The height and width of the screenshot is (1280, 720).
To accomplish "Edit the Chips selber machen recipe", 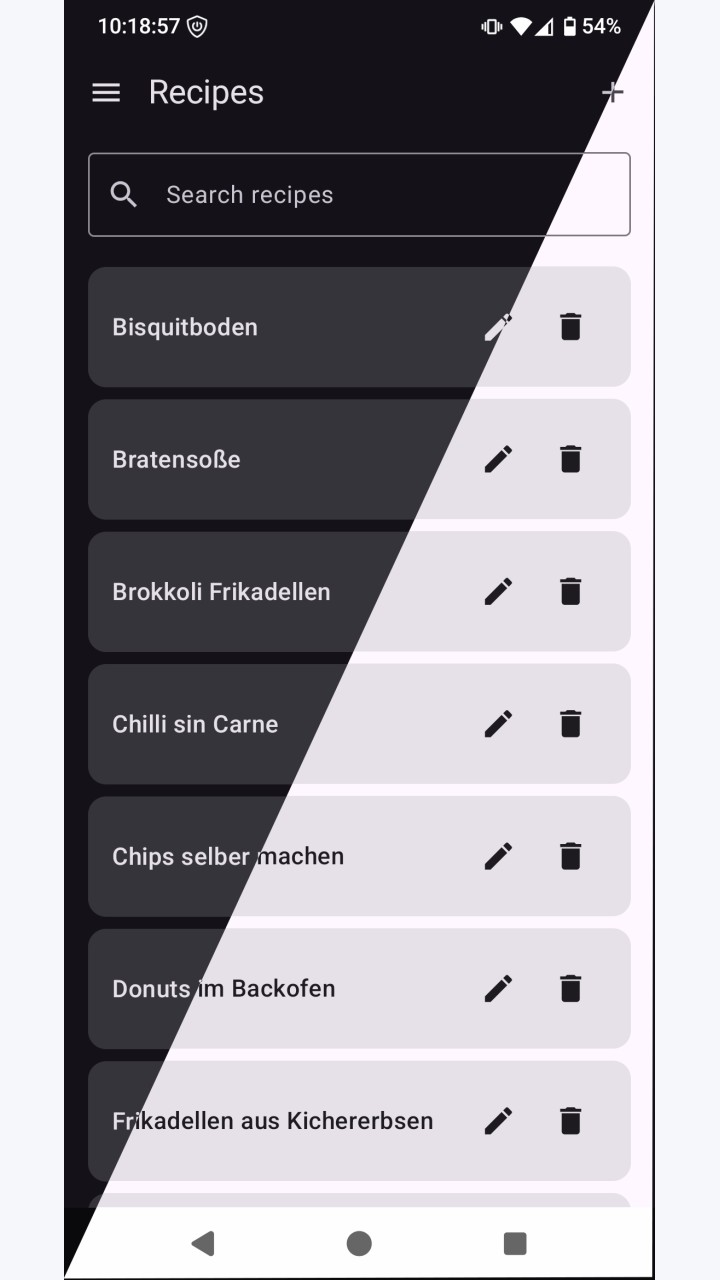I will (498, 856).
